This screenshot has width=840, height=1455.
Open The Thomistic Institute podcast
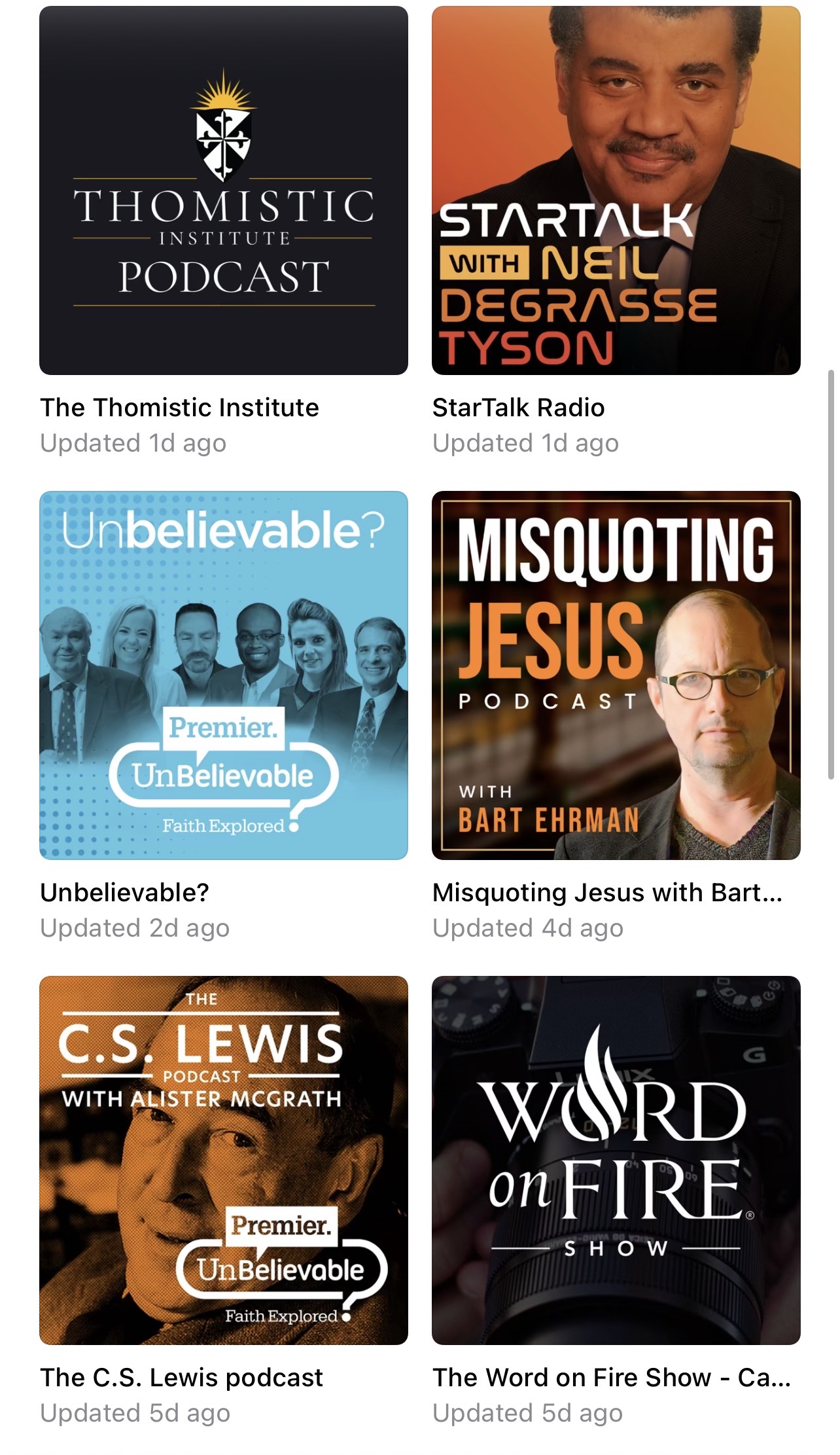pyautogui.click(x=223, y=190)
